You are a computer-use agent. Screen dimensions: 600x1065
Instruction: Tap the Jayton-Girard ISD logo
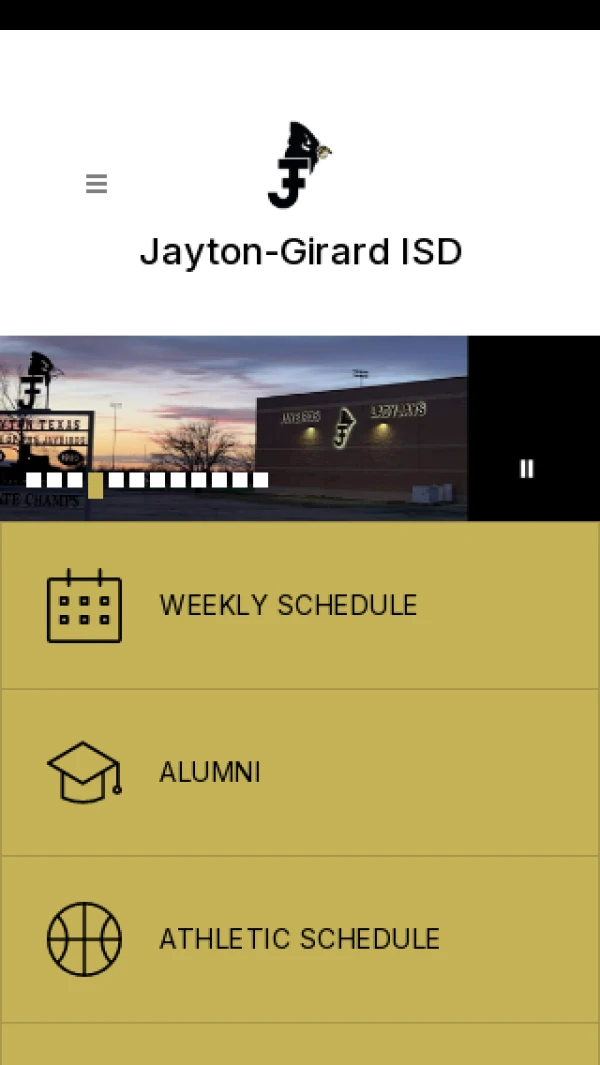pos(299,165)
